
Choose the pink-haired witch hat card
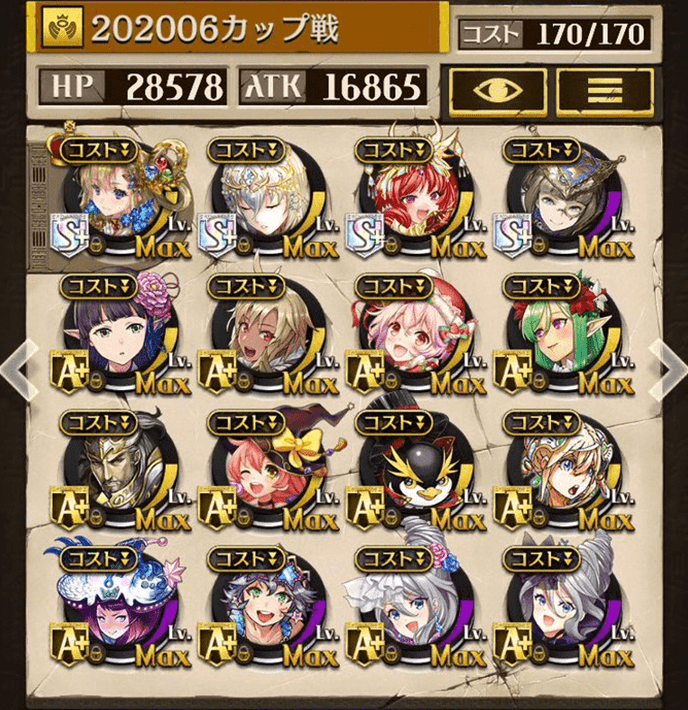[265, 470]
